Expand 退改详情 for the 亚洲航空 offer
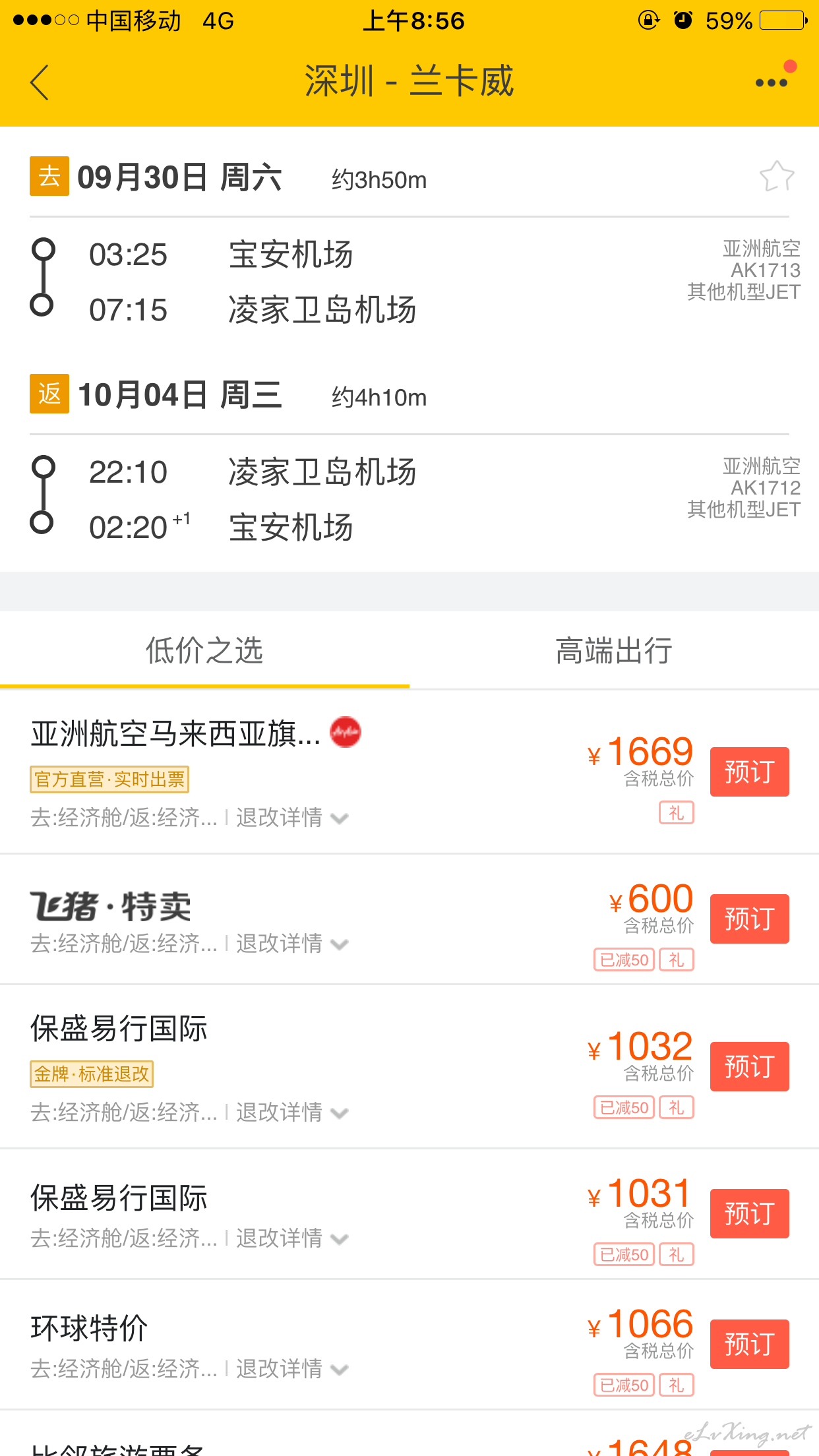 (x=291, y=818)
